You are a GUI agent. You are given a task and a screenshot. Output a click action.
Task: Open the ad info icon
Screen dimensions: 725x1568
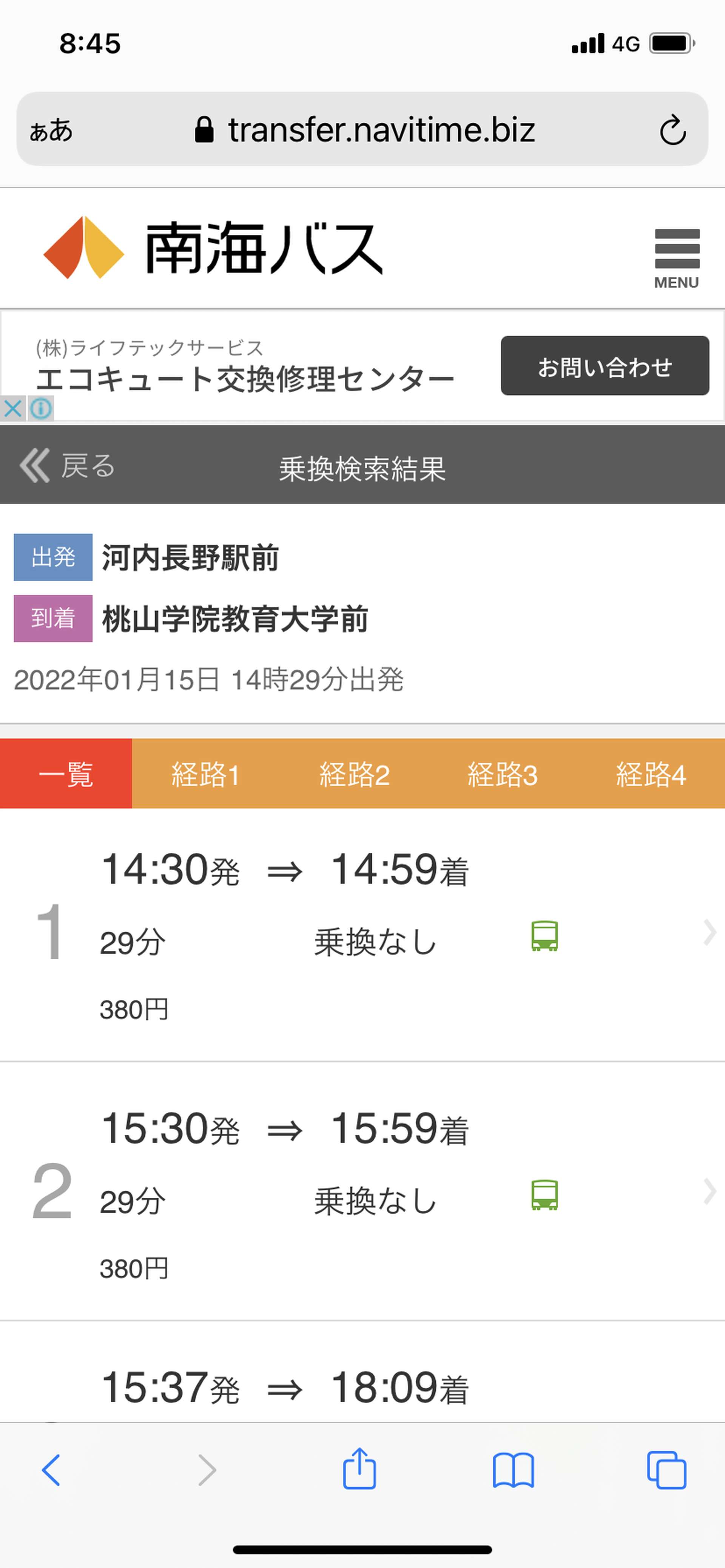(x=41, y=408)
